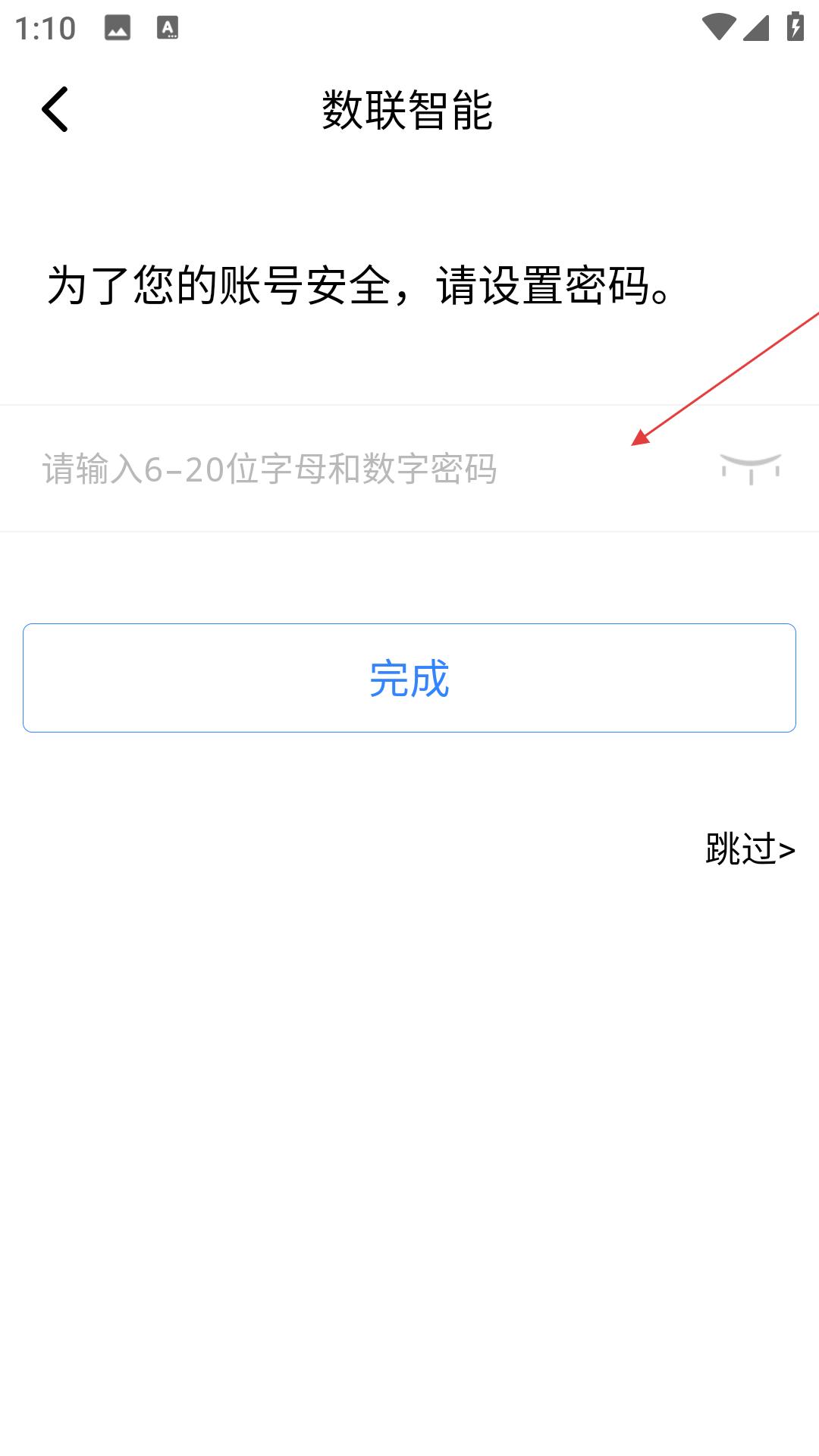Toggle password visibility eye icon
Viewport: 819px width, 1456px height.
pos(750,469)
